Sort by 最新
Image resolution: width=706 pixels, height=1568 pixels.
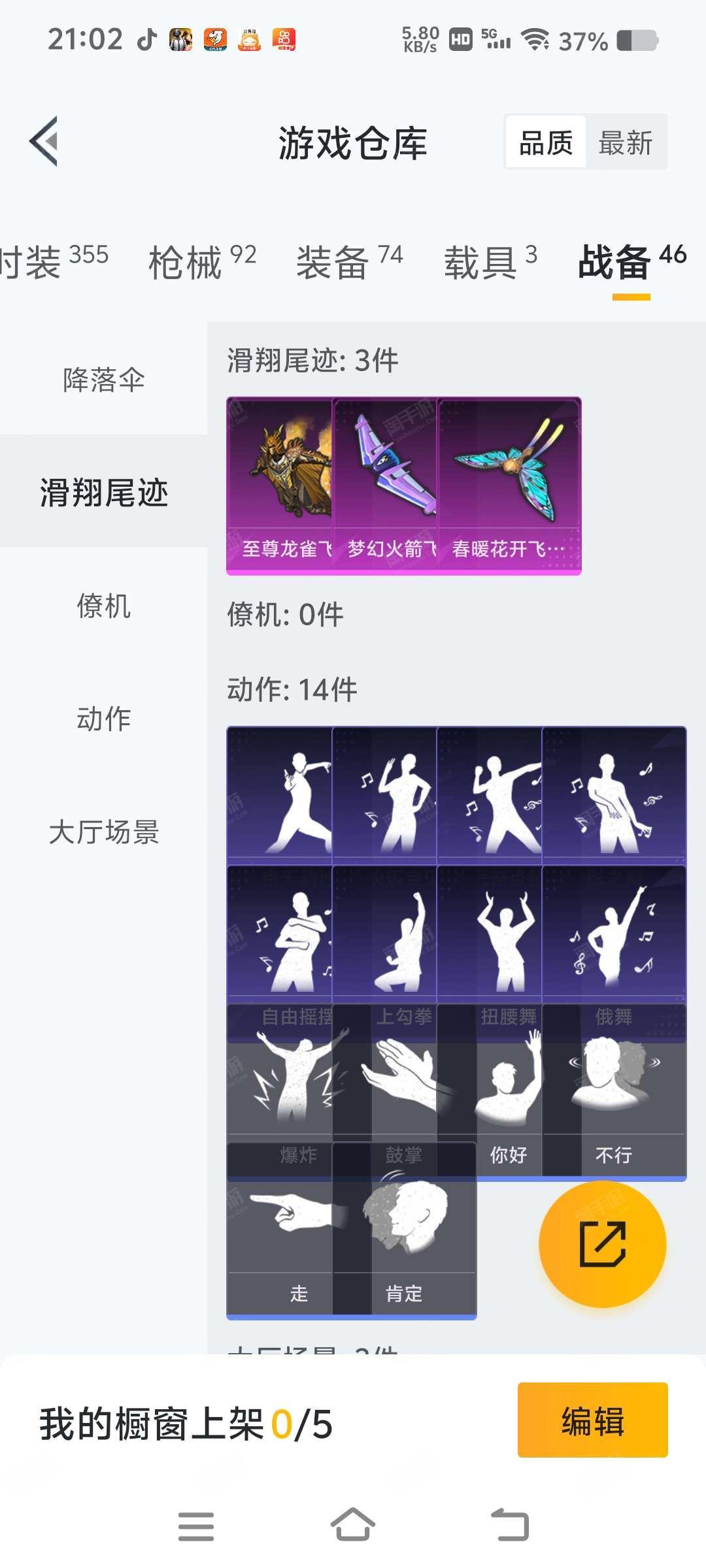pos(626,142)
